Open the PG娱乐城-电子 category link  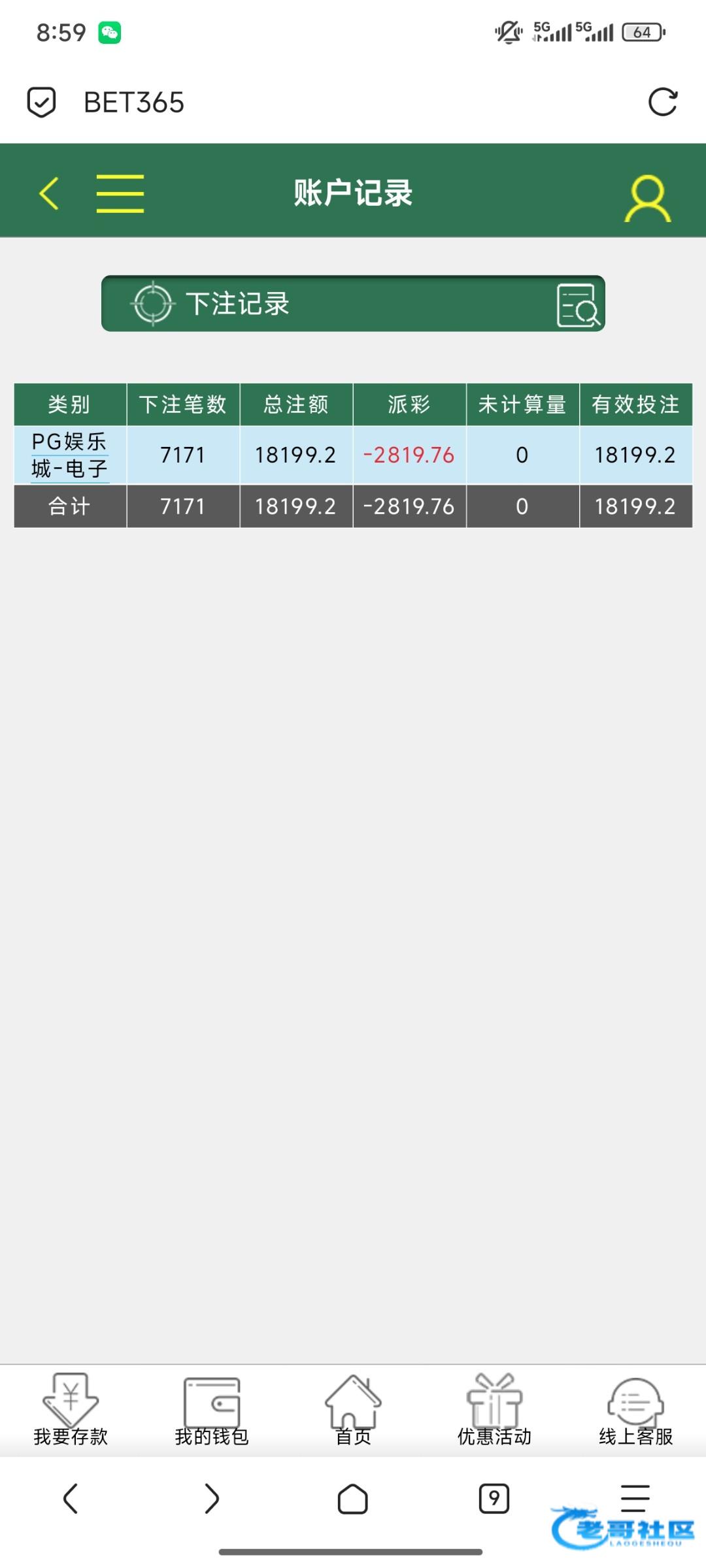[69, 455]
